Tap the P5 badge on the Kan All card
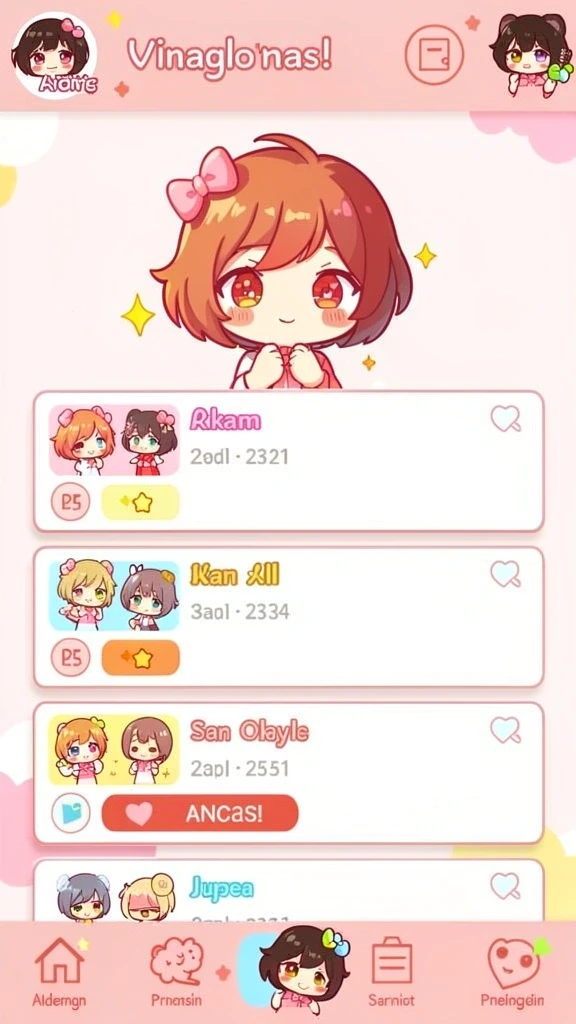The image size is (576, 1024). [71, 658]
